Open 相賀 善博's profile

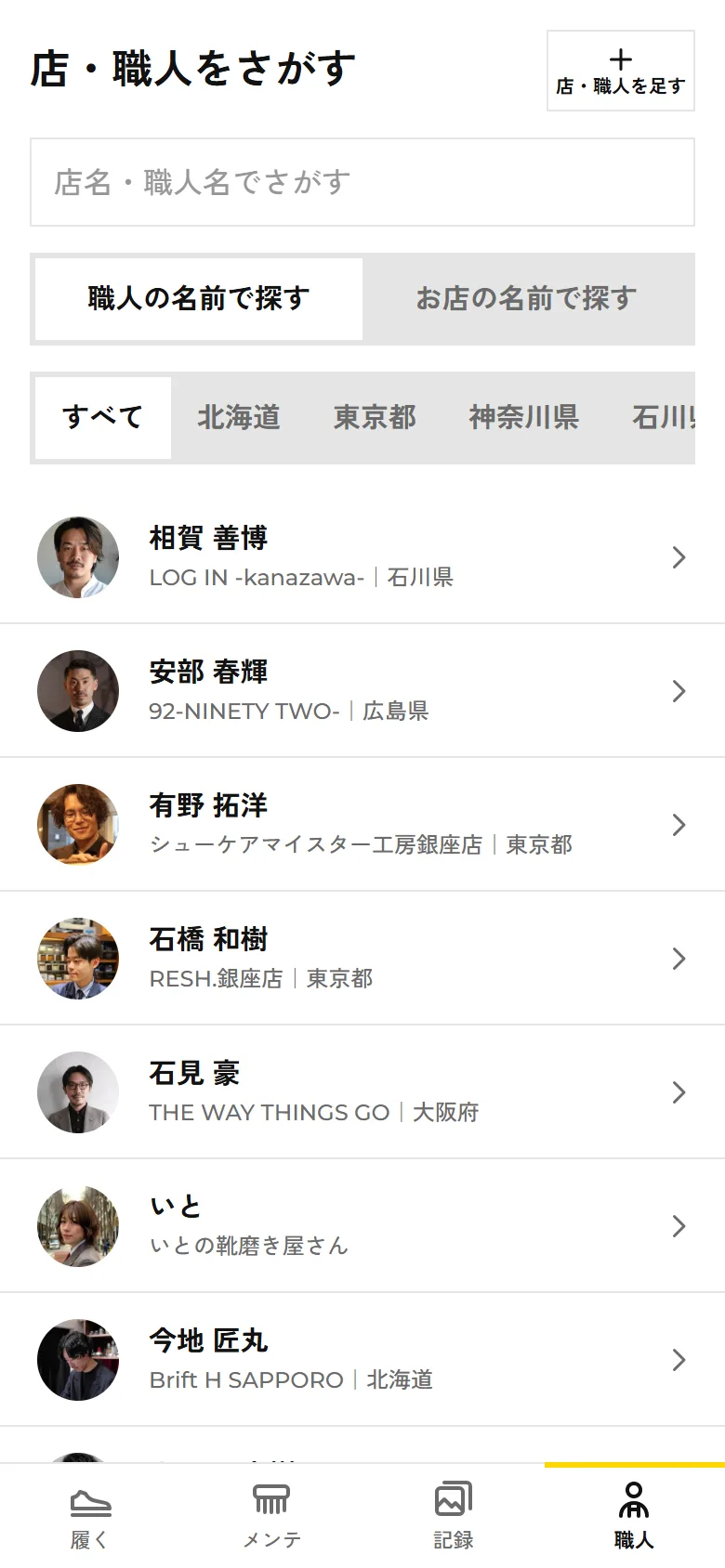pyautogui.click(x=362, y=557)
